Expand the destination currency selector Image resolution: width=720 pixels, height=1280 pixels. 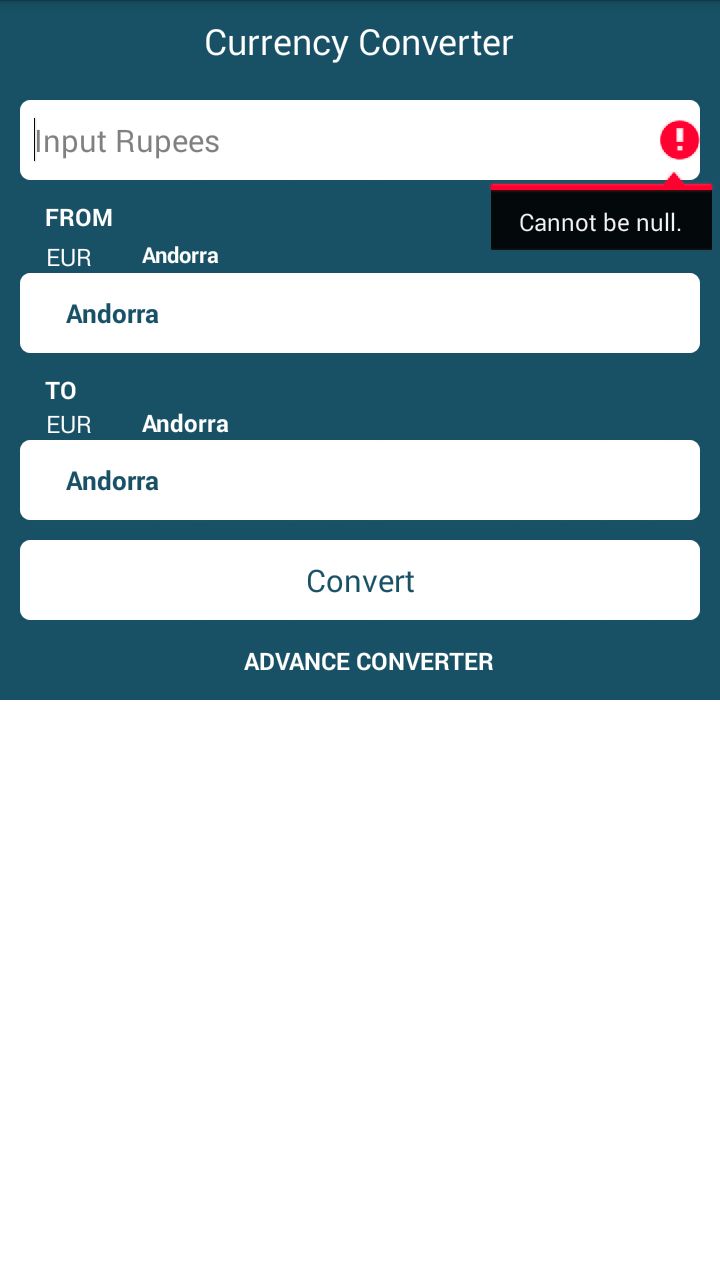pyautogui.click(x=360, y=480)
